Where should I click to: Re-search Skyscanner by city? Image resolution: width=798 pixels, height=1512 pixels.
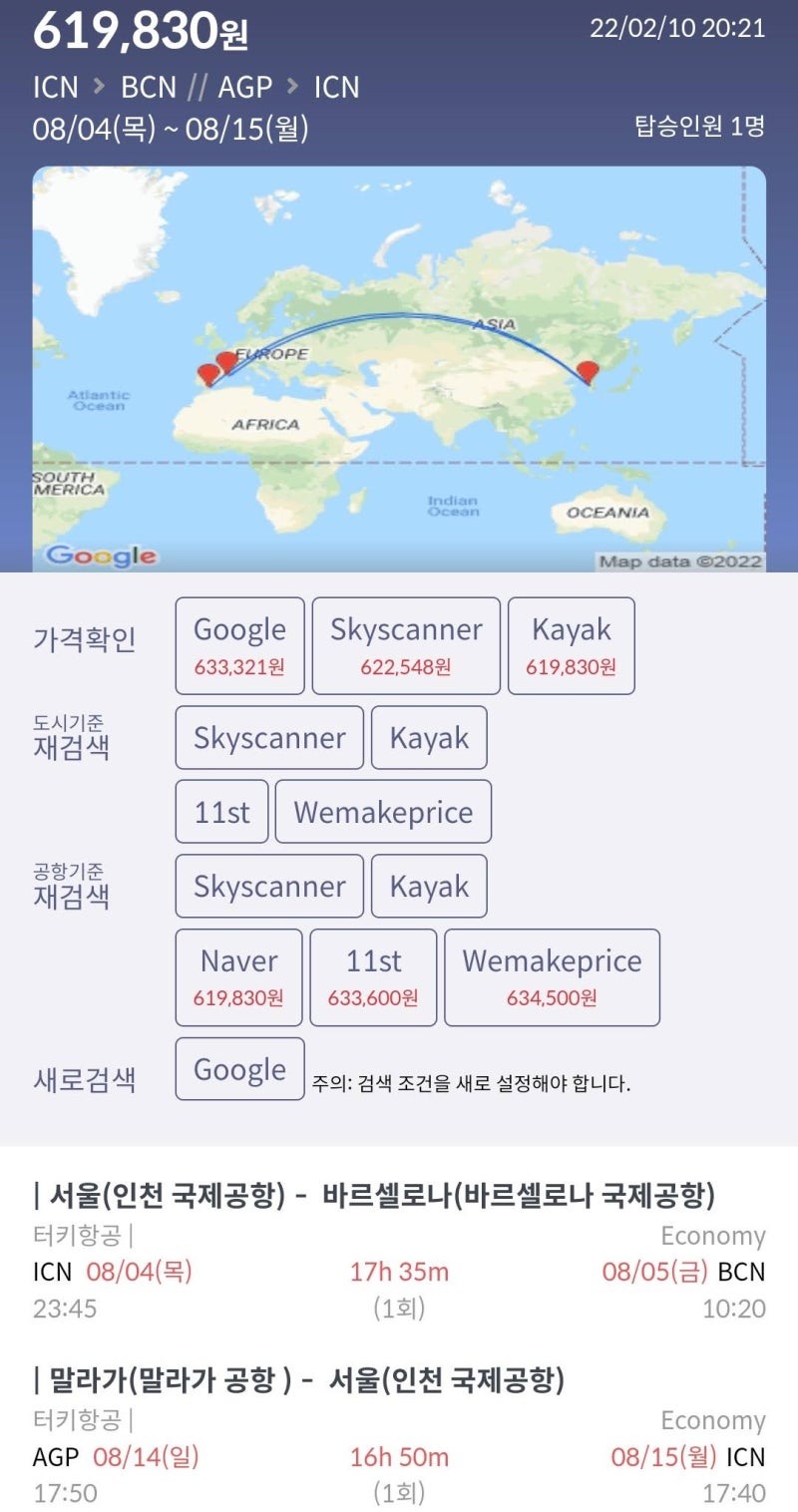click(268, 737)
